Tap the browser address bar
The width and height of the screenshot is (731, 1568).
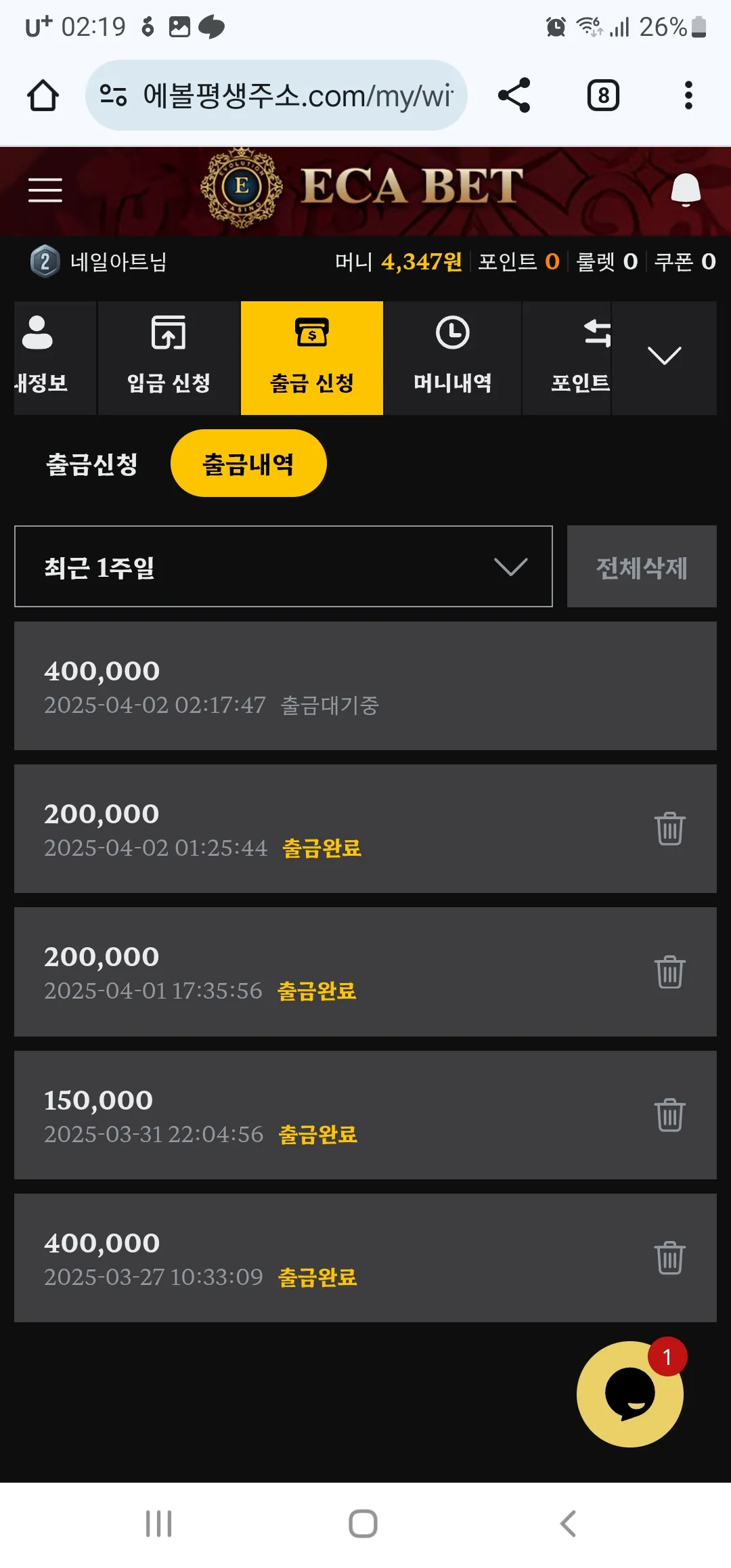pyautogui.click(x=277, y=95)
